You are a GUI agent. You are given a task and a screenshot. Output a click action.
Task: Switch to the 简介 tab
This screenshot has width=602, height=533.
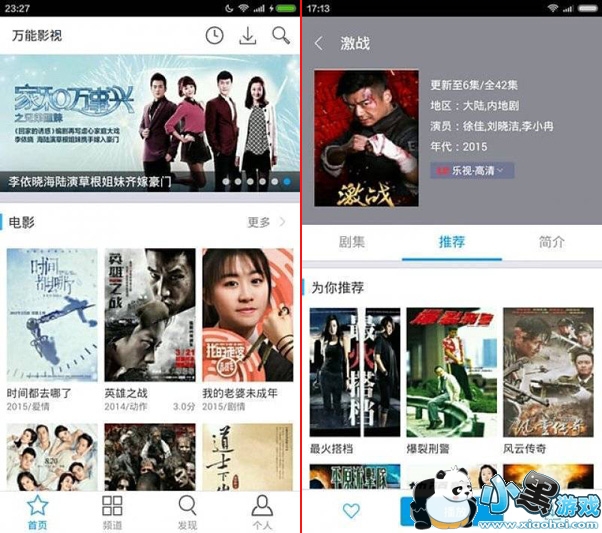[x=552, y=242]
